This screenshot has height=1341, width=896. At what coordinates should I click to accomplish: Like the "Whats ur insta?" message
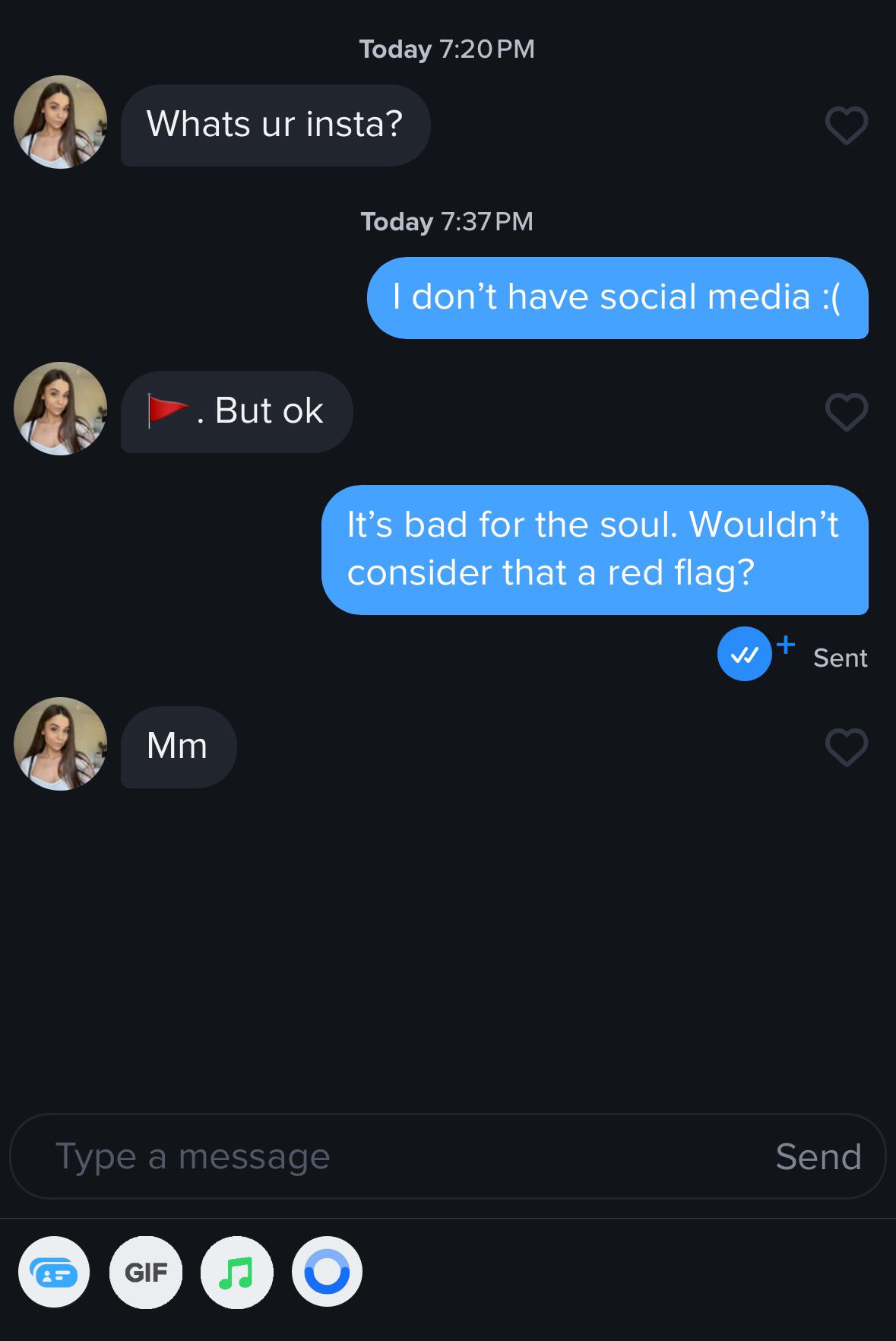pos(846,125)
